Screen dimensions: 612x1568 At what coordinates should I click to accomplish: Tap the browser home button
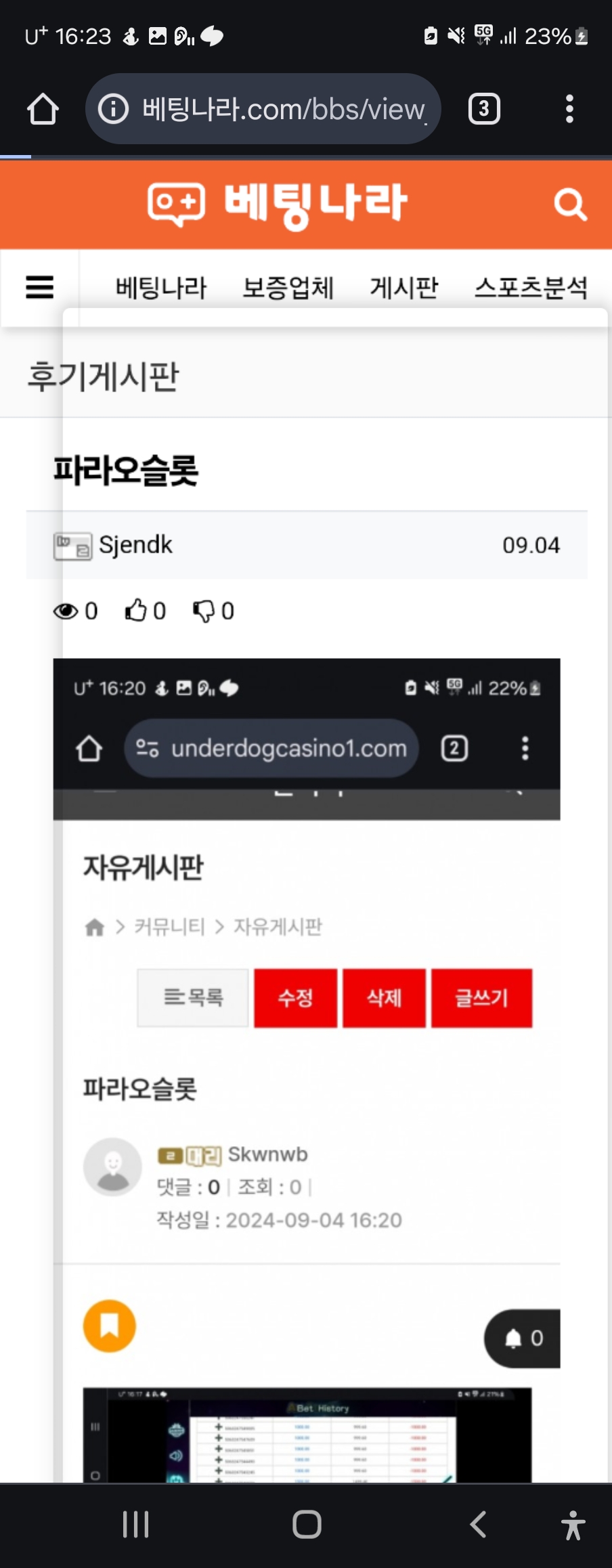click(x=43, y=109)
